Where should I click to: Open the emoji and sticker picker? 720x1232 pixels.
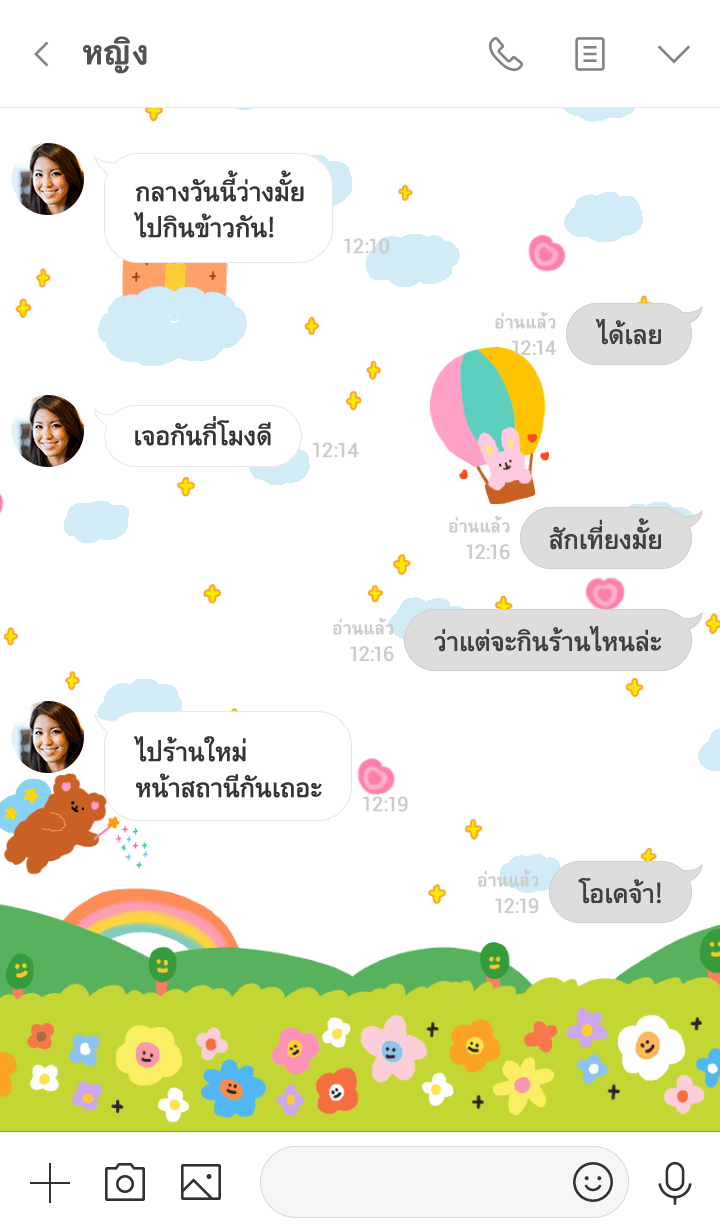point(592,1183)
